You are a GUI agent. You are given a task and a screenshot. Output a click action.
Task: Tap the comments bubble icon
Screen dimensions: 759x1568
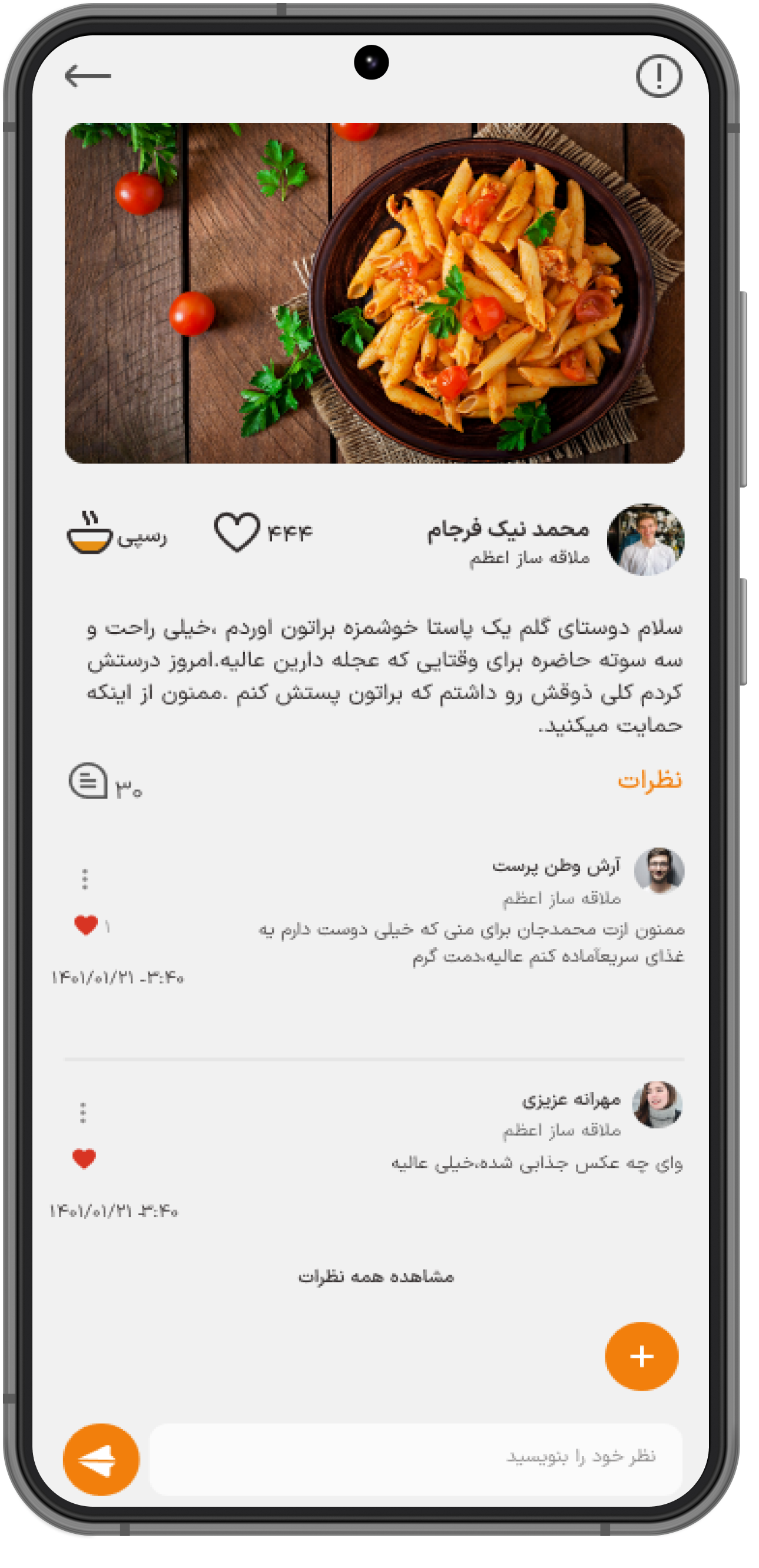(x=88, y=781)
